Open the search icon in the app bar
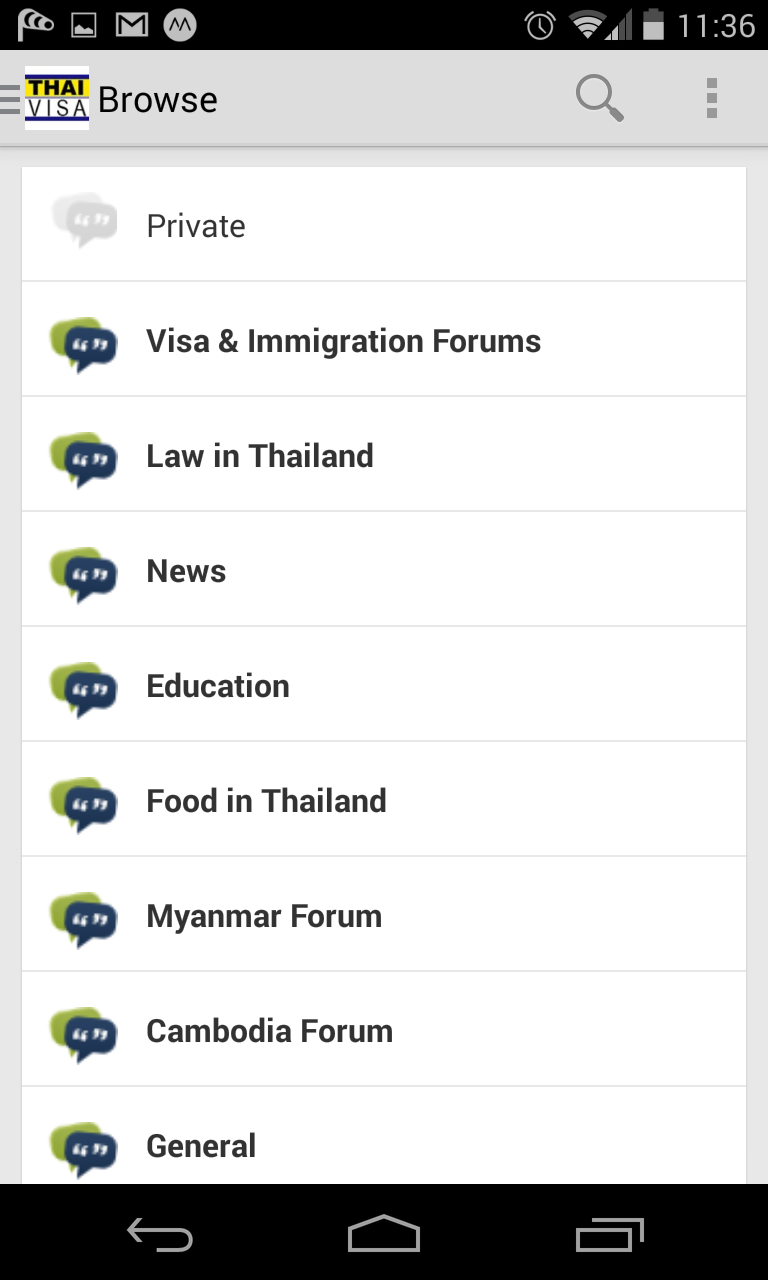The width and height of the screenshot is (768, 1280). coord(600,99)
